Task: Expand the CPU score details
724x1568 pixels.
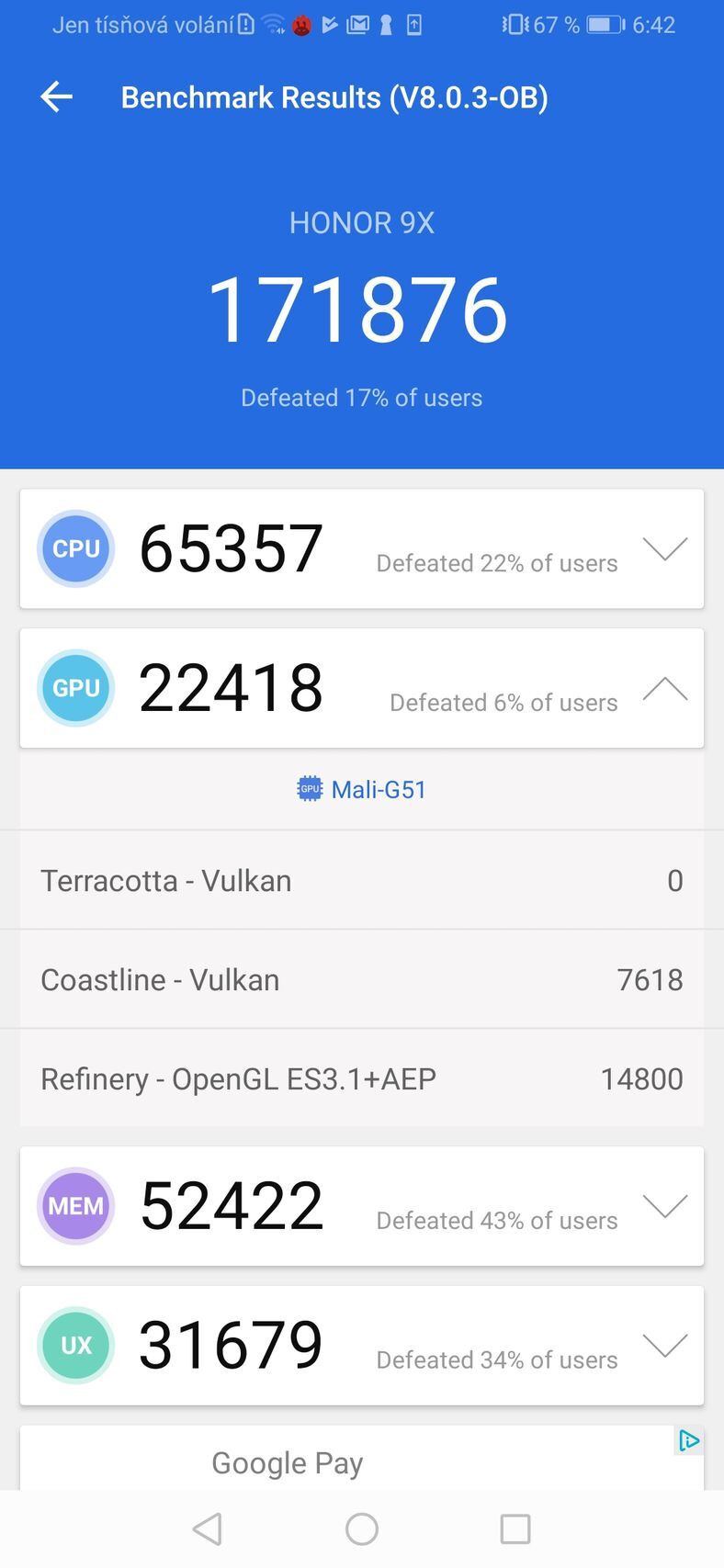Action: (665, 548)
